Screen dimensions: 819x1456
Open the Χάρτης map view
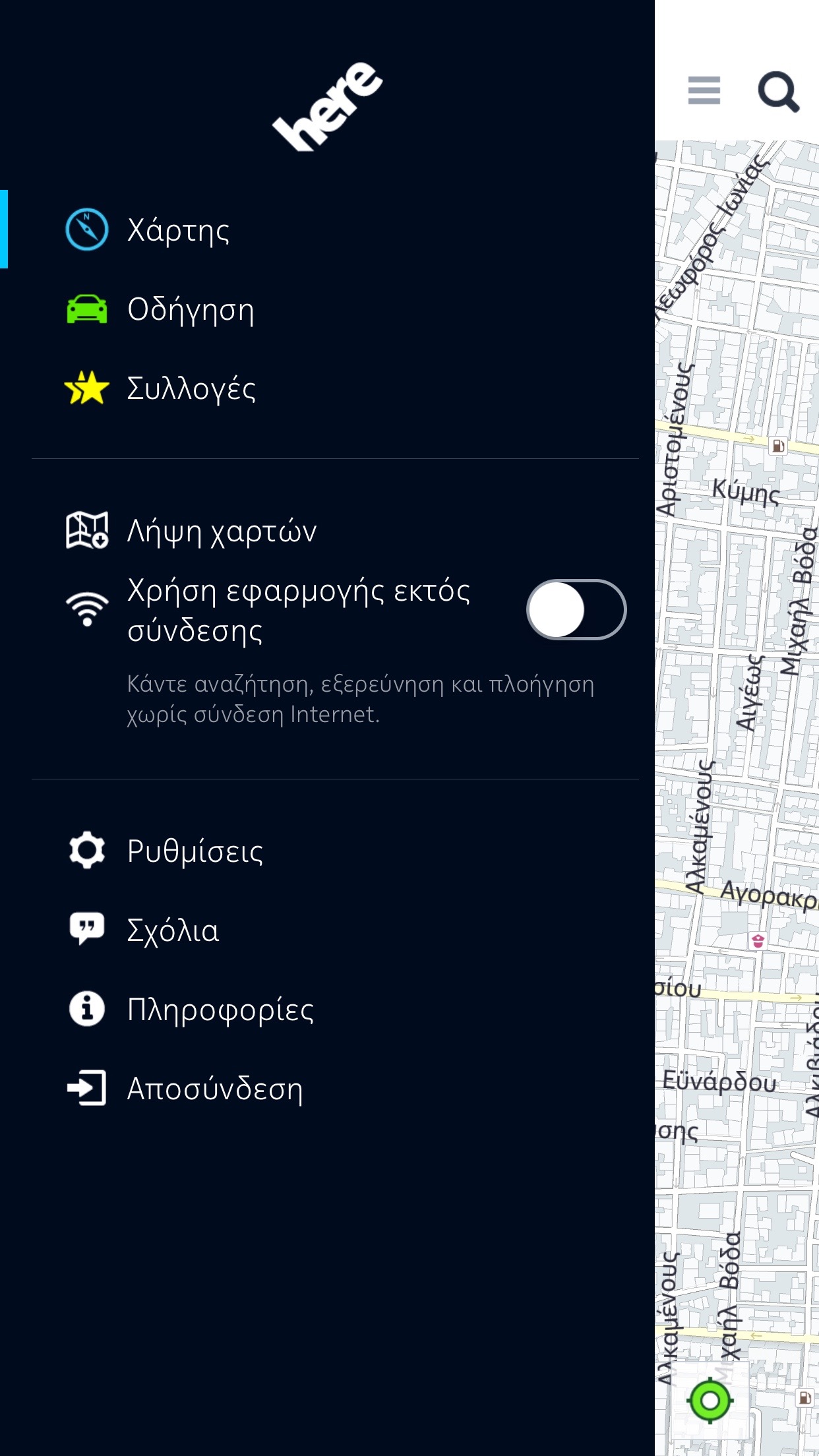click(x=178, y=229)
